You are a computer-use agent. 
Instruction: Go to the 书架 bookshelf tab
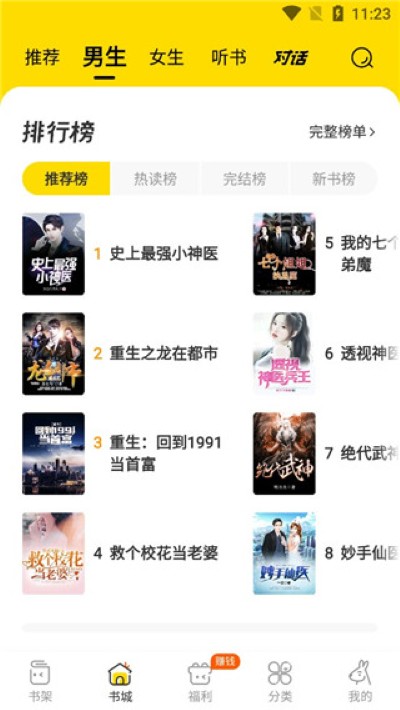coord(40,681)
